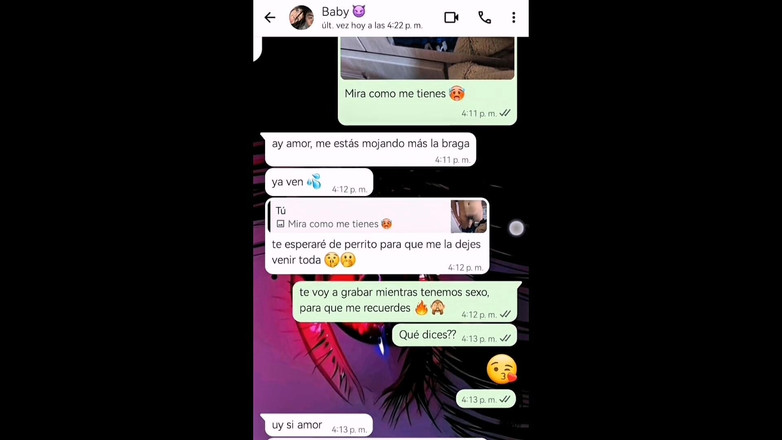The image size is (782, 440).
Task: Start a video call with Baby
Action: pyautogui.click(x=451, y=17)
